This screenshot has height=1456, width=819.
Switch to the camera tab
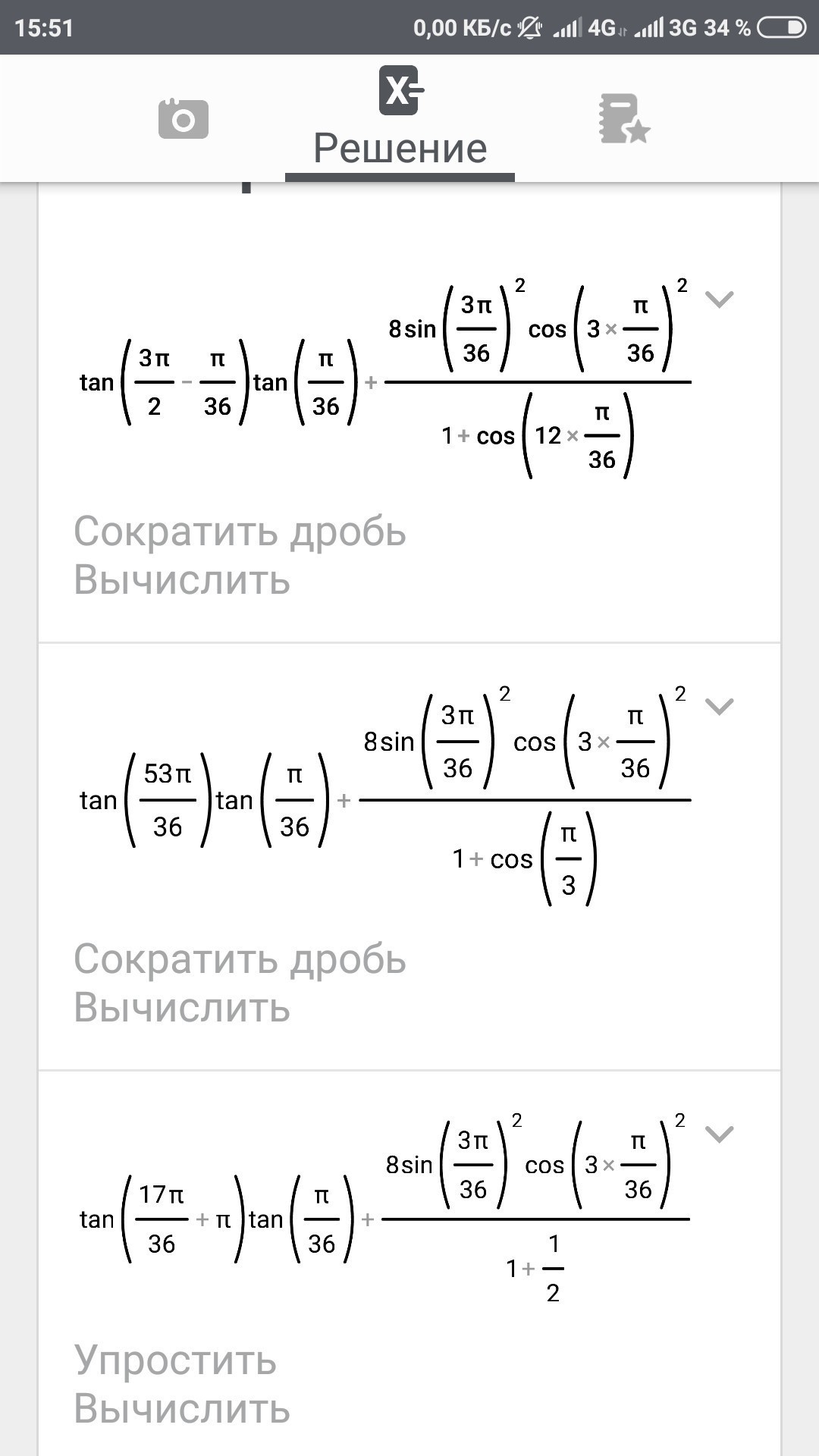coord(183,119)
